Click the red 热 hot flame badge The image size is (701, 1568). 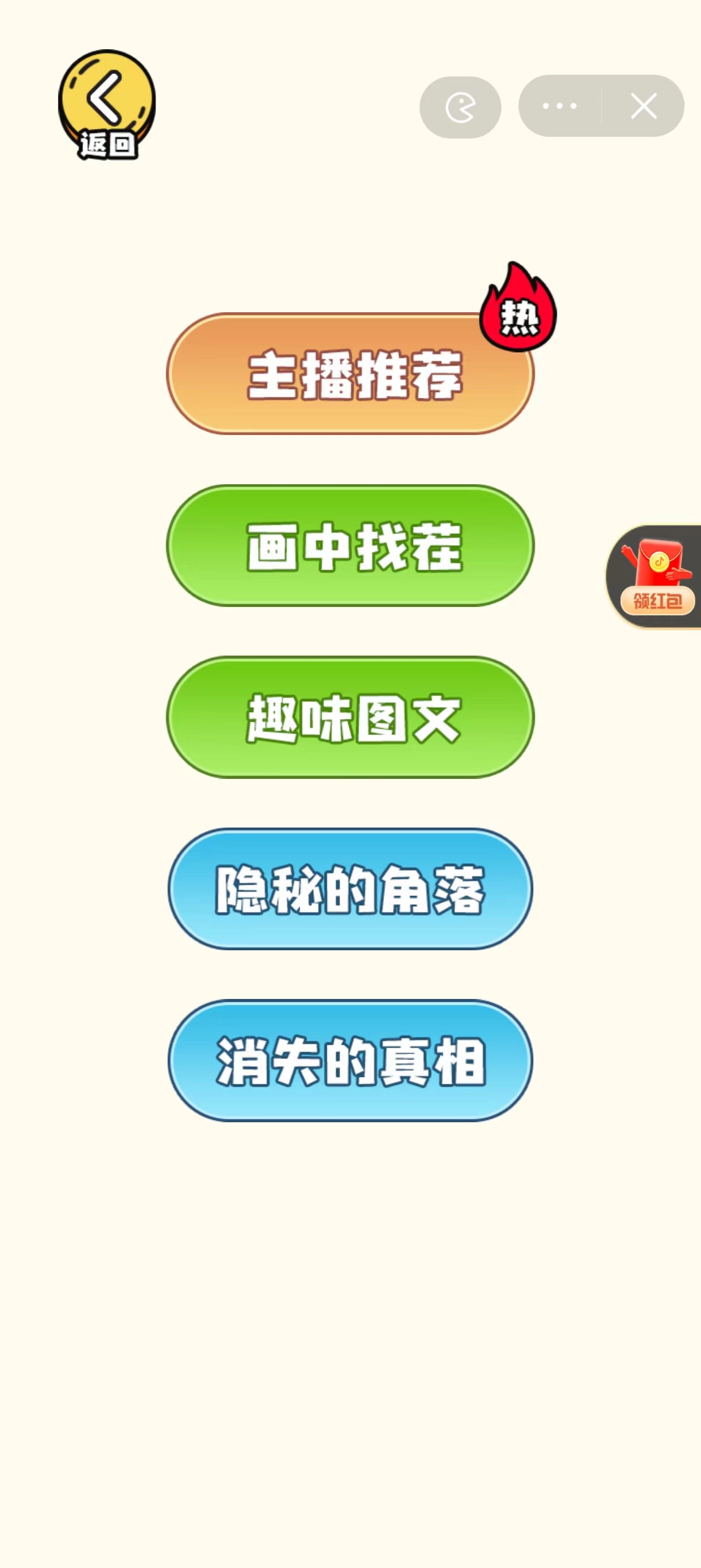[x=520, y=312]
